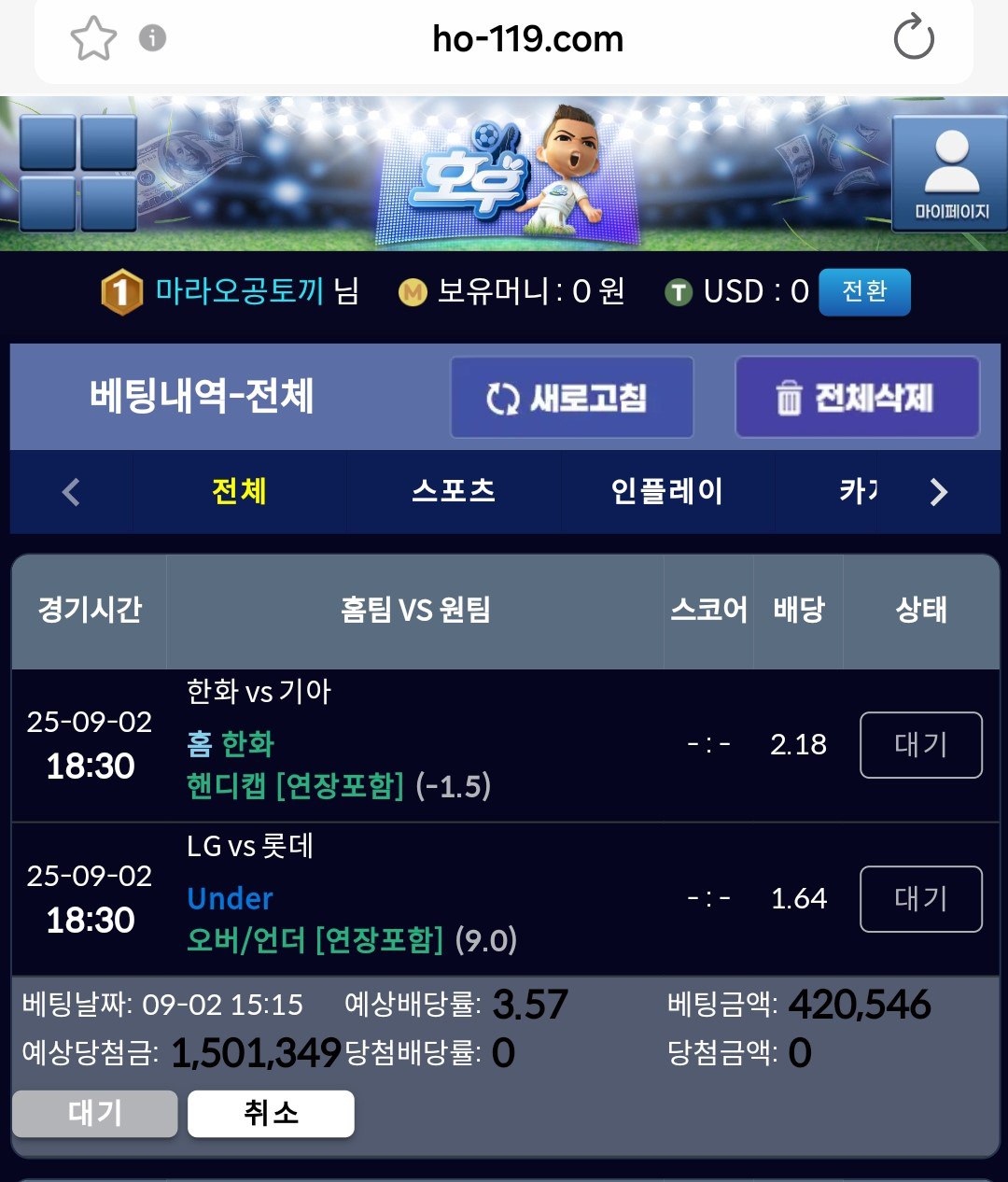Bookmark this page with the star icon
The width and height of the screenshot is (1008, 1182).
93,39
